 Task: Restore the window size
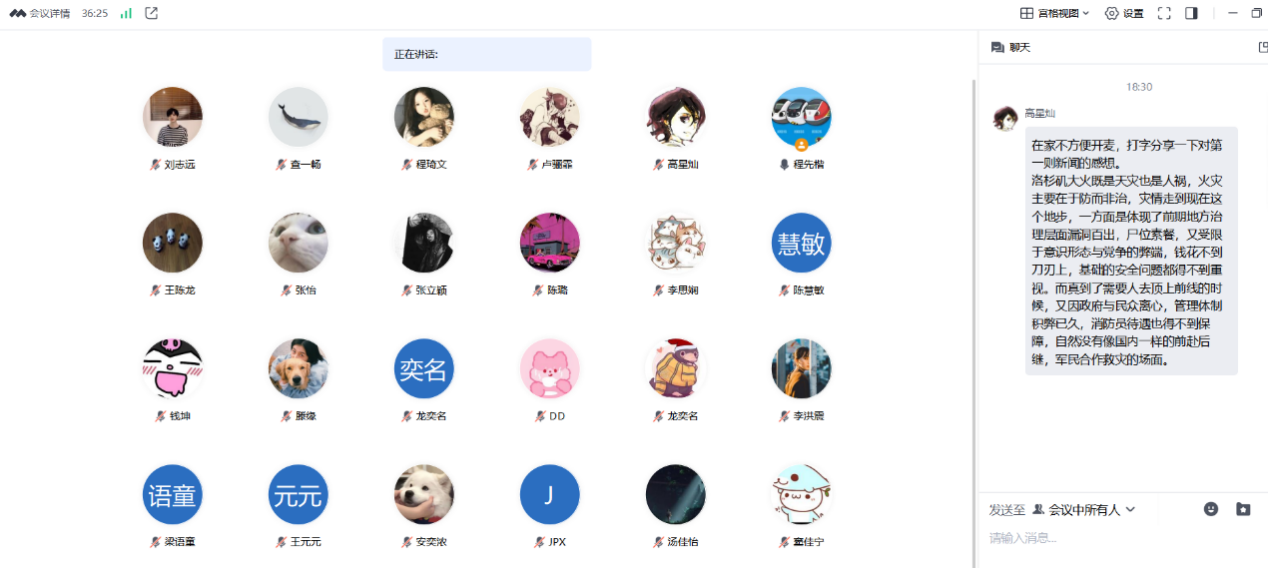[1257, 13]
